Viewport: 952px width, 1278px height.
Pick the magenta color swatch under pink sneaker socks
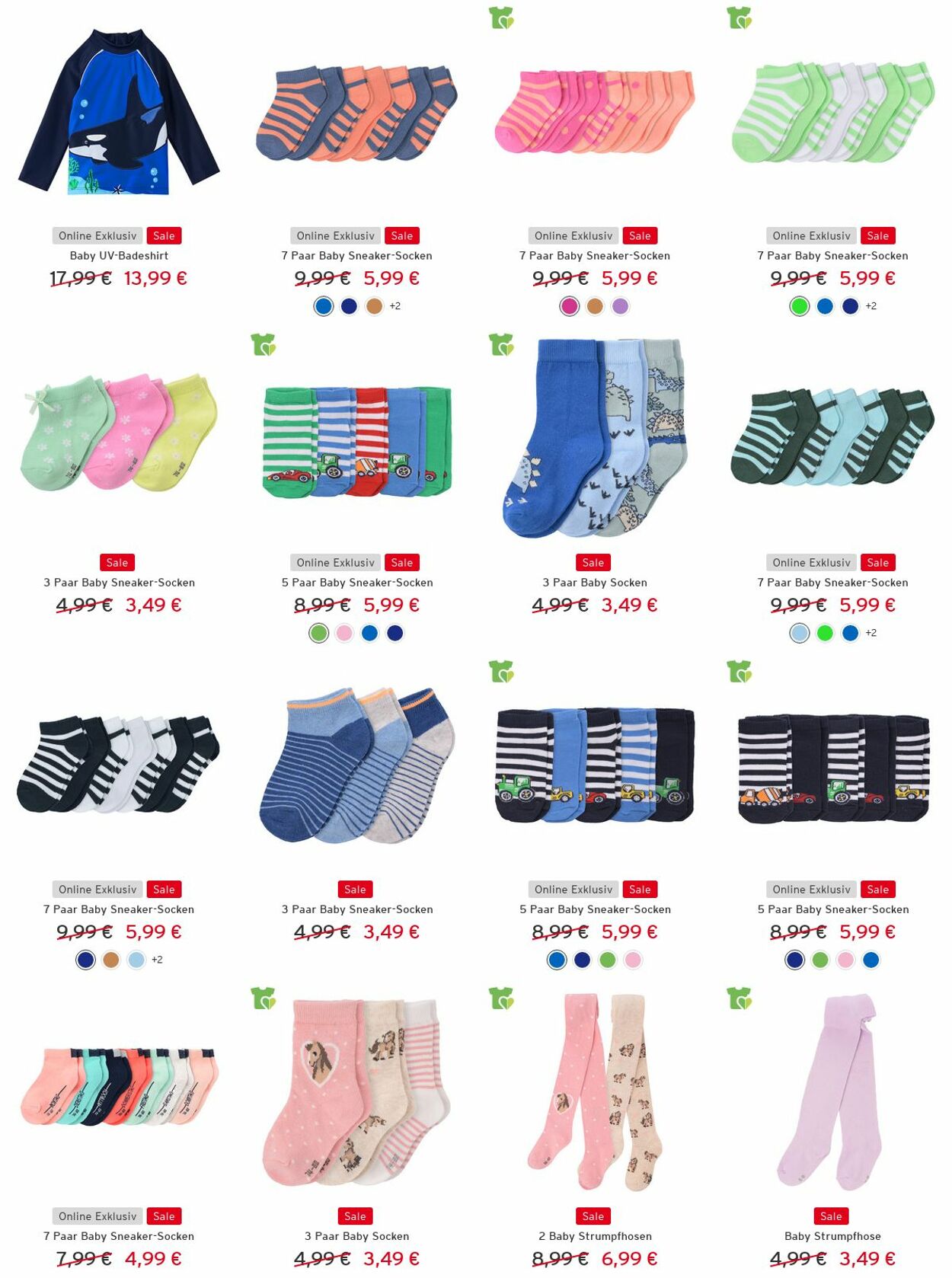click(x=569, y=306)
